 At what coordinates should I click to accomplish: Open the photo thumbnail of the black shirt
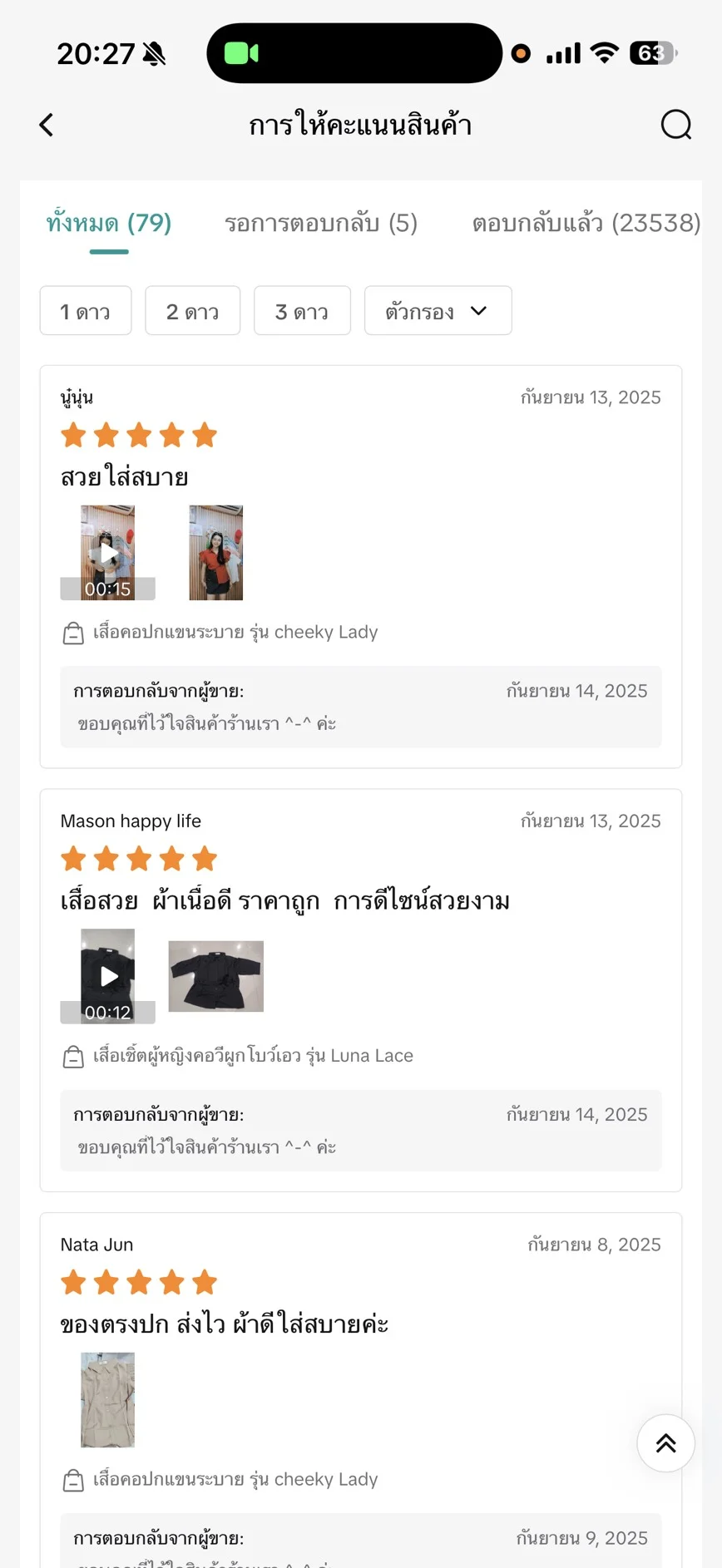click(215, 976)
